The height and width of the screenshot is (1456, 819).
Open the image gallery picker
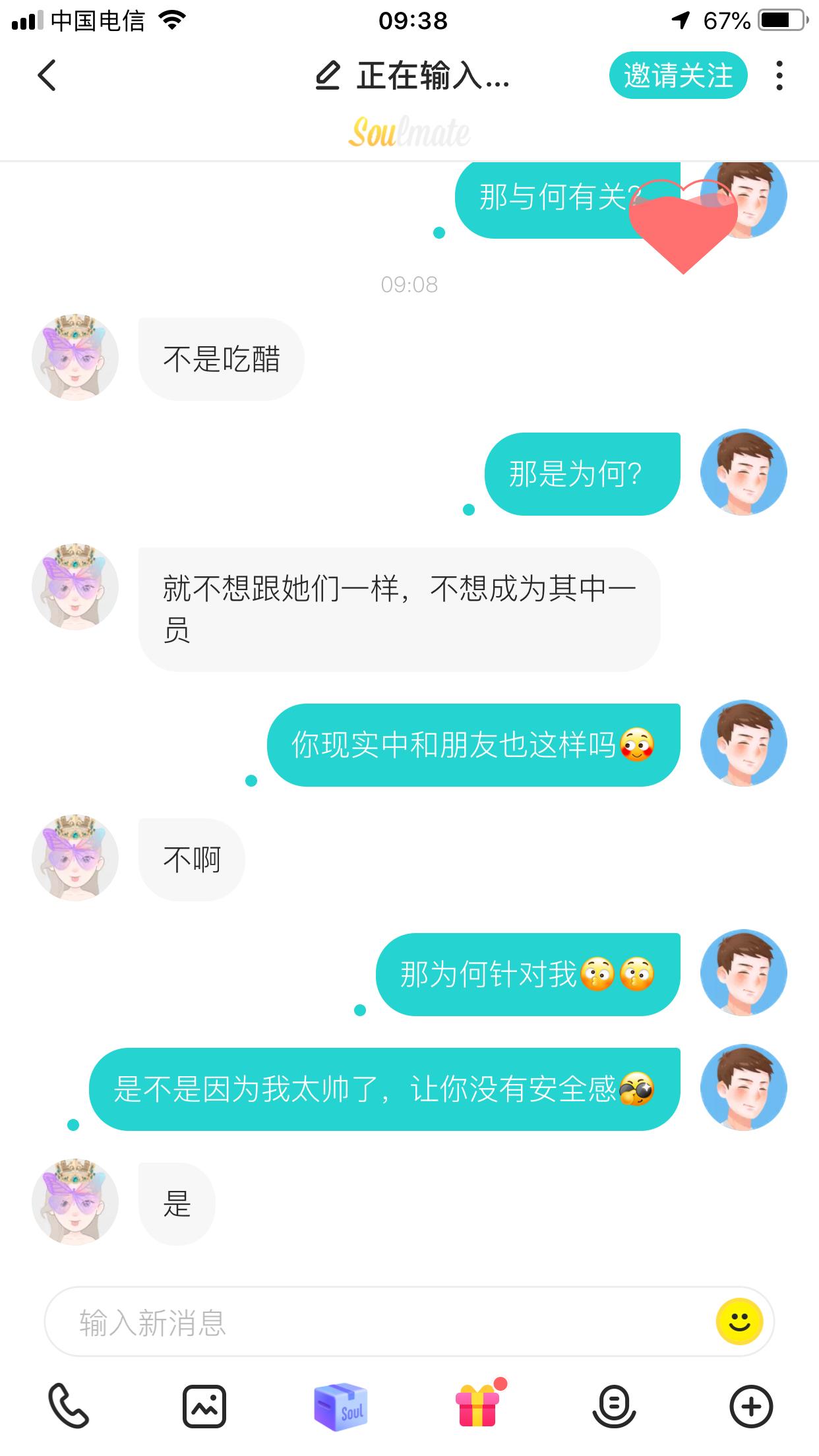204,1406
